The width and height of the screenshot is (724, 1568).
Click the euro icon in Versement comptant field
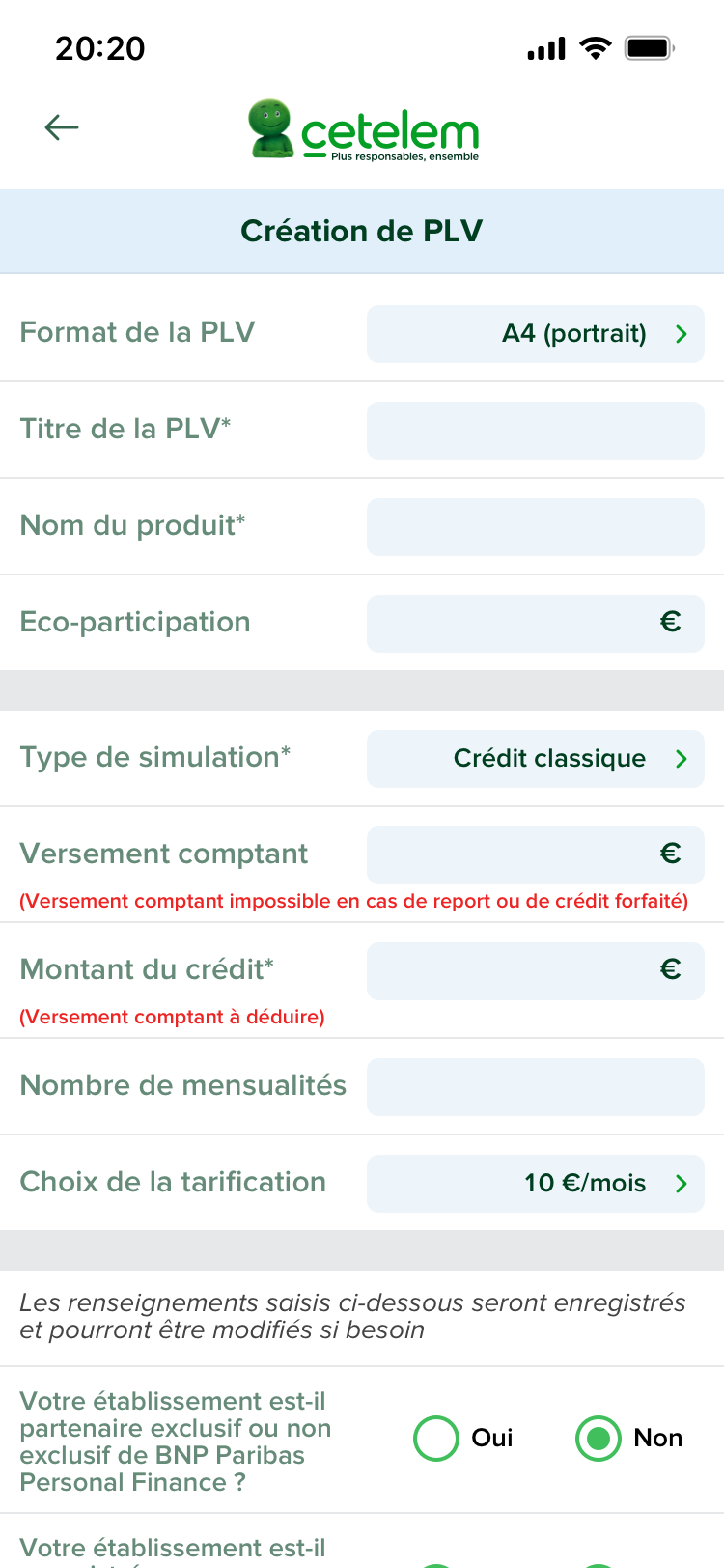click(x=671, y=854)
